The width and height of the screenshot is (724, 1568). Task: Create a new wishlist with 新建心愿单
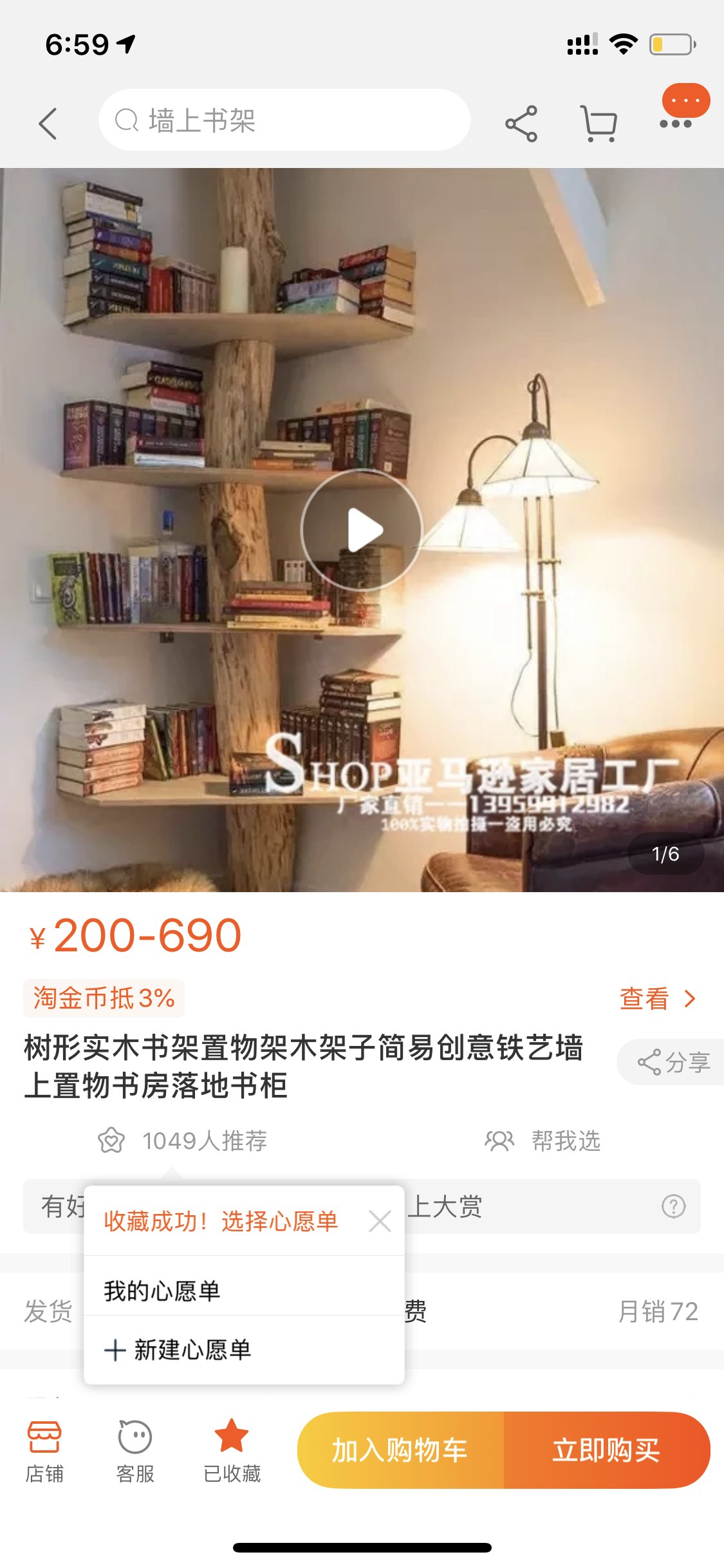tap(178, 1350)
